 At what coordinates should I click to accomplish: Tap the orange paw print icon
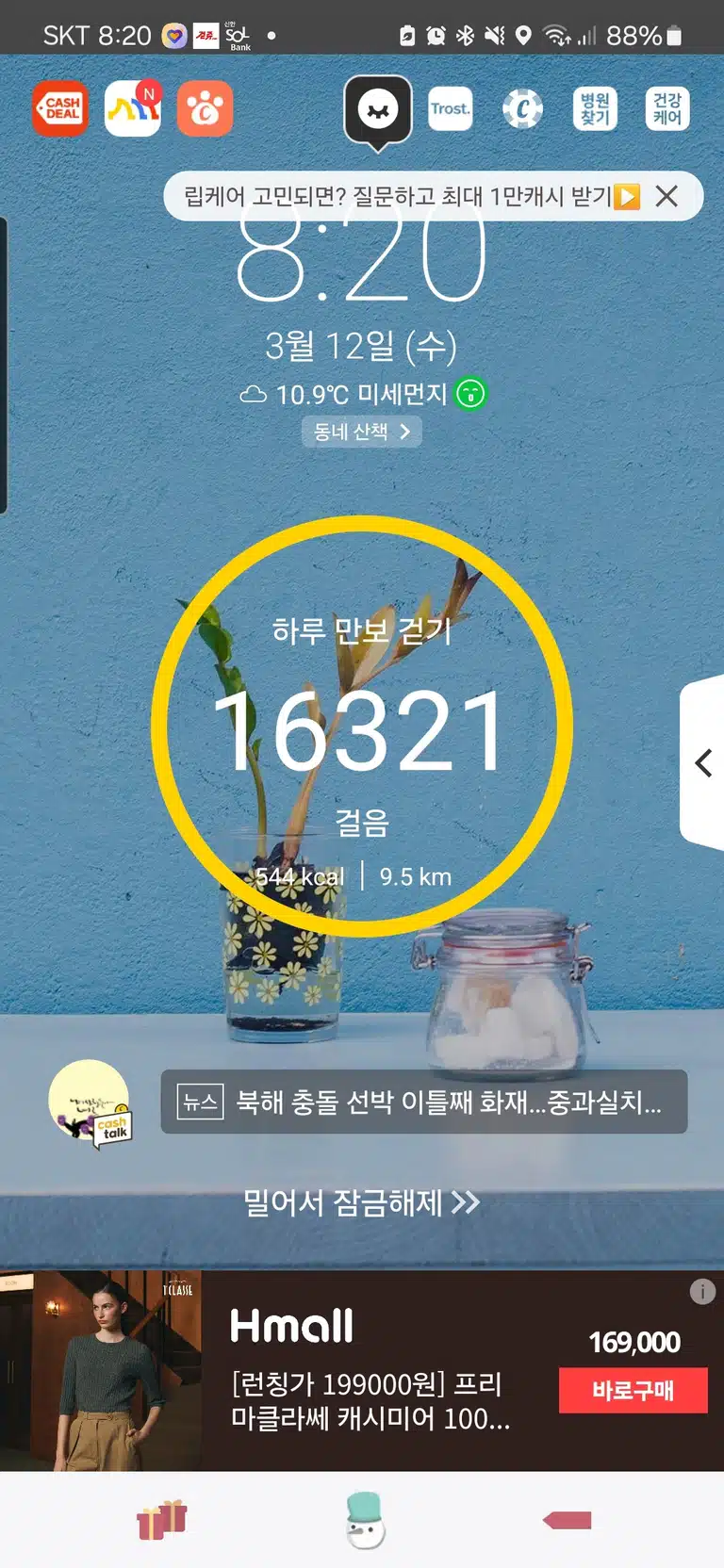(205, 108)
